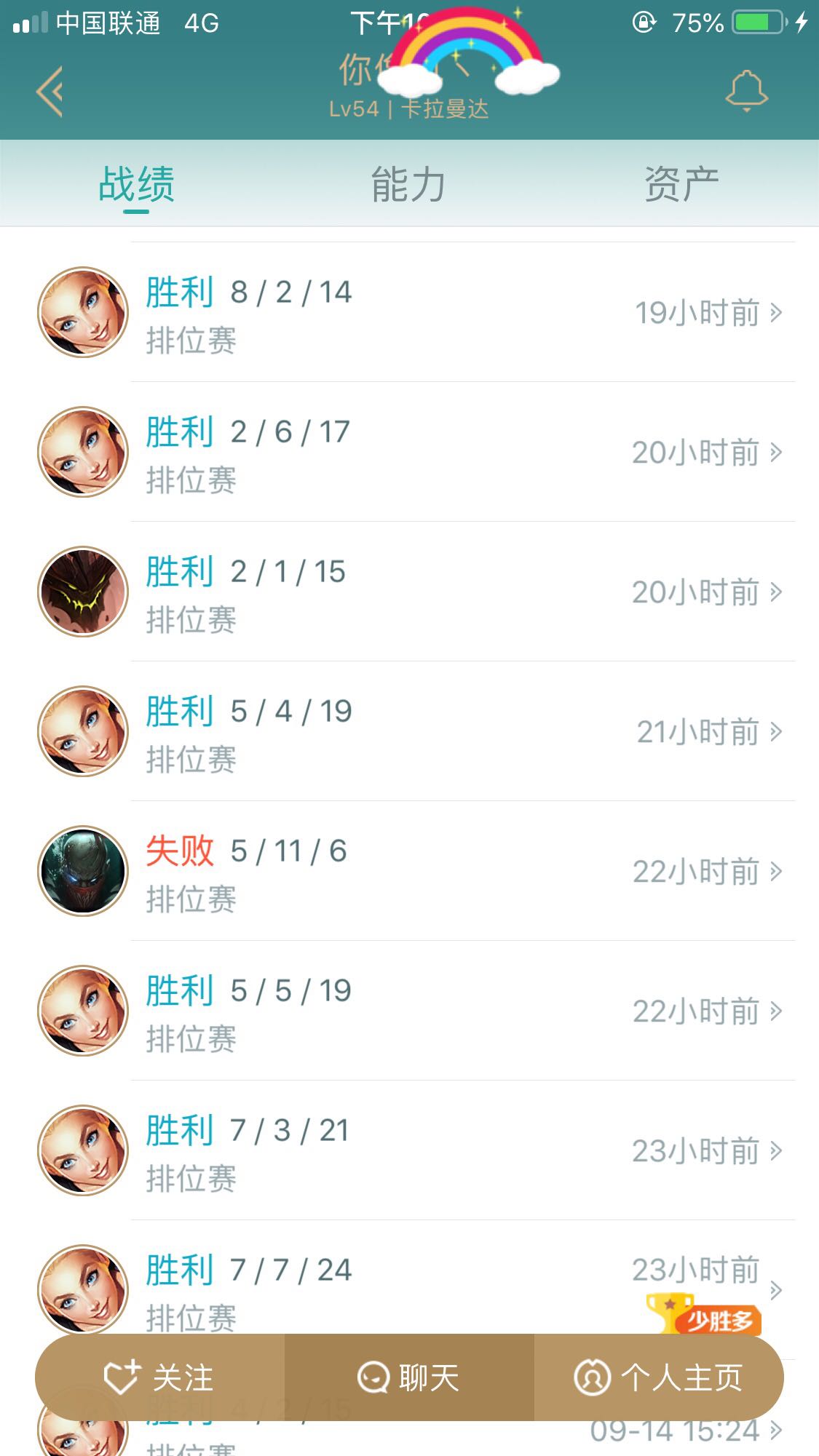View the 2/1/15 ranked match
This screenshot has width=819, height=1456.
(437, 592)
